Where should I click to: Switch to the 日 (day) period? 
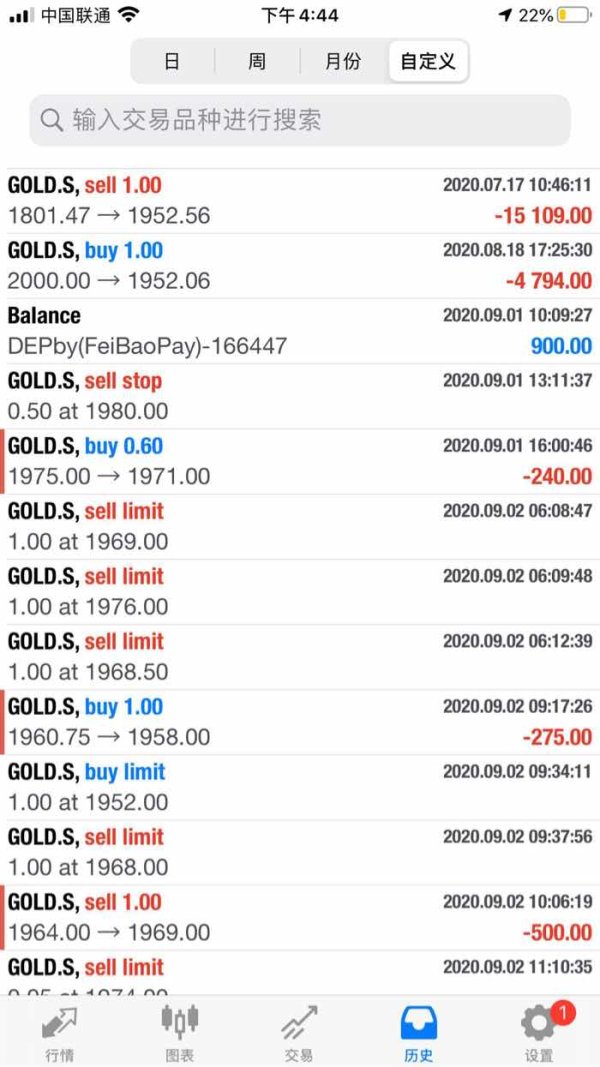[172, 61]
